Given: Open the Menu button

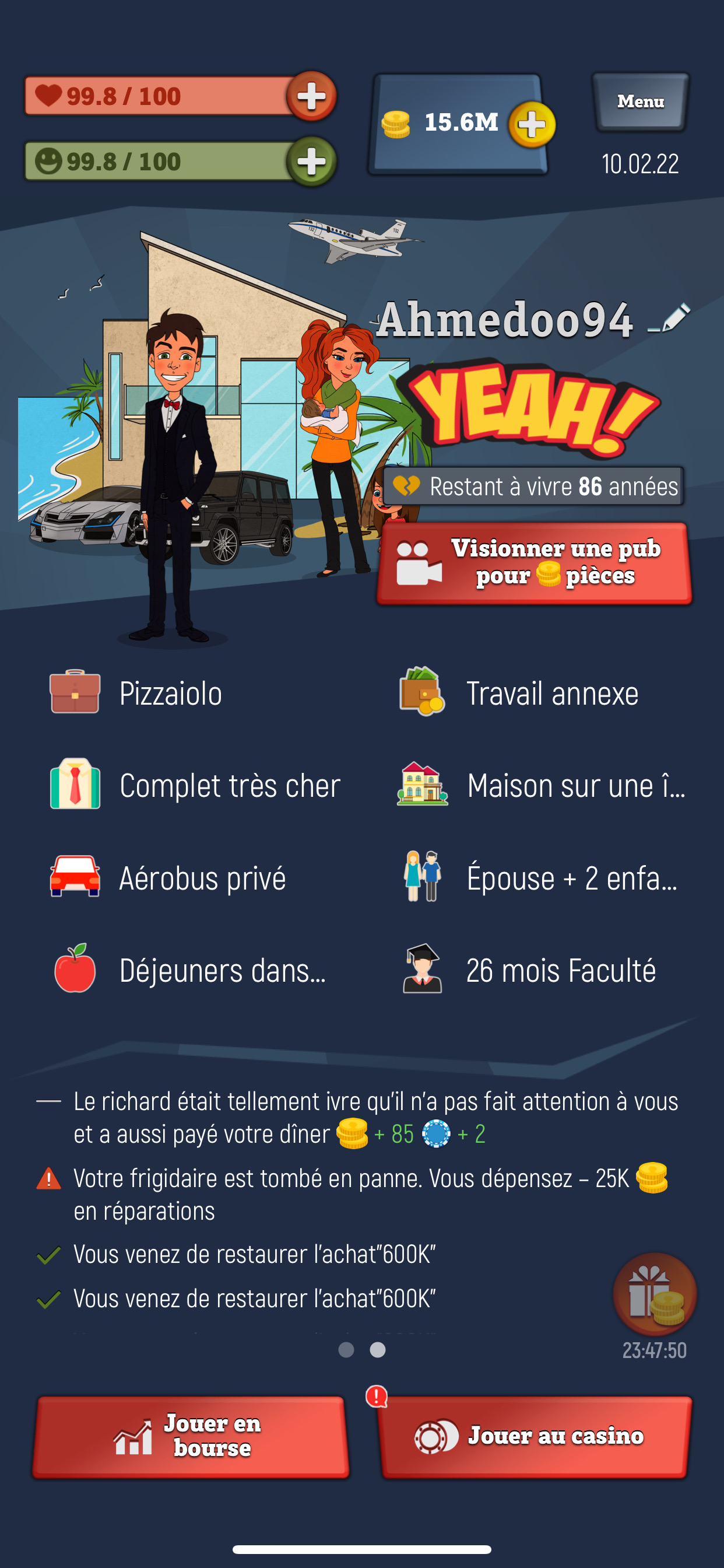Looking at the screenshot, I should (x=640, y=101).
